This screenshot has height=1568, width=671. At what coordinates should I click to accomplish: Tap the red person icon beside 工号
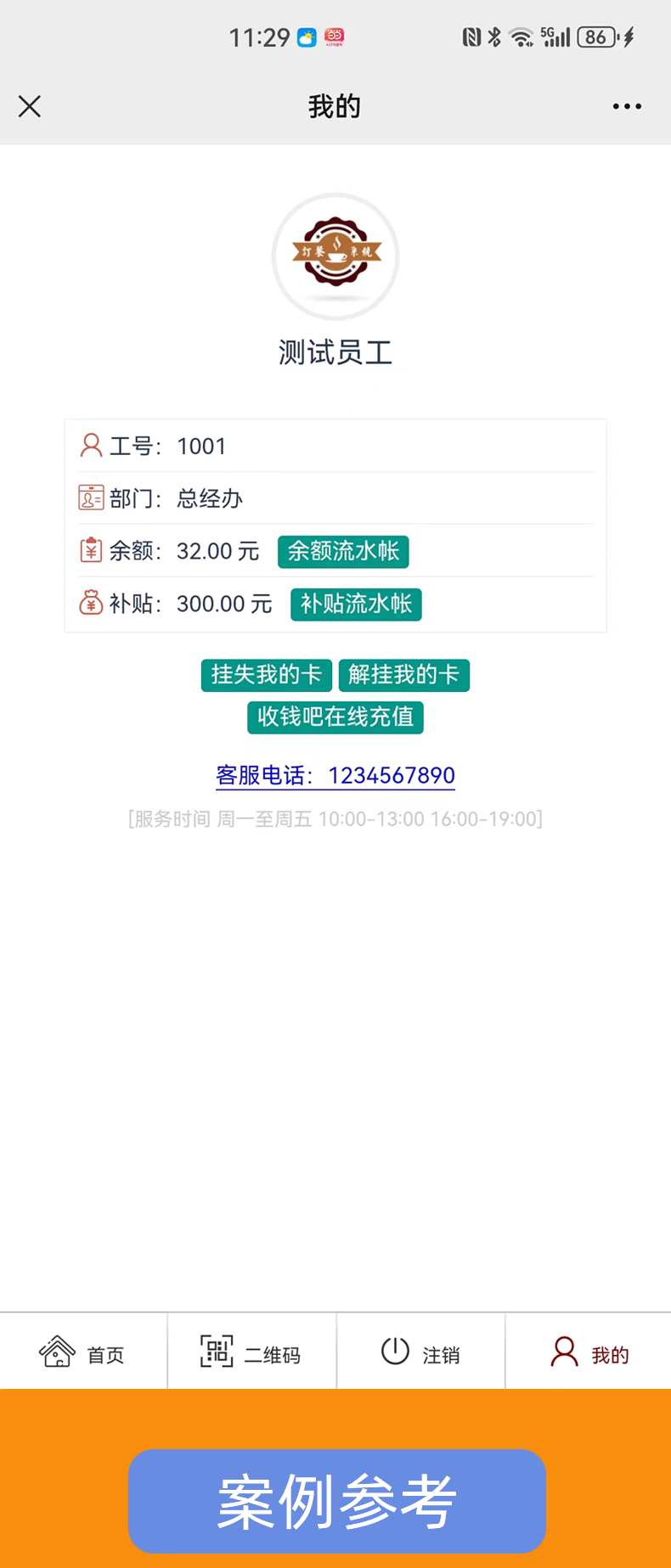(x=90, y=445)
